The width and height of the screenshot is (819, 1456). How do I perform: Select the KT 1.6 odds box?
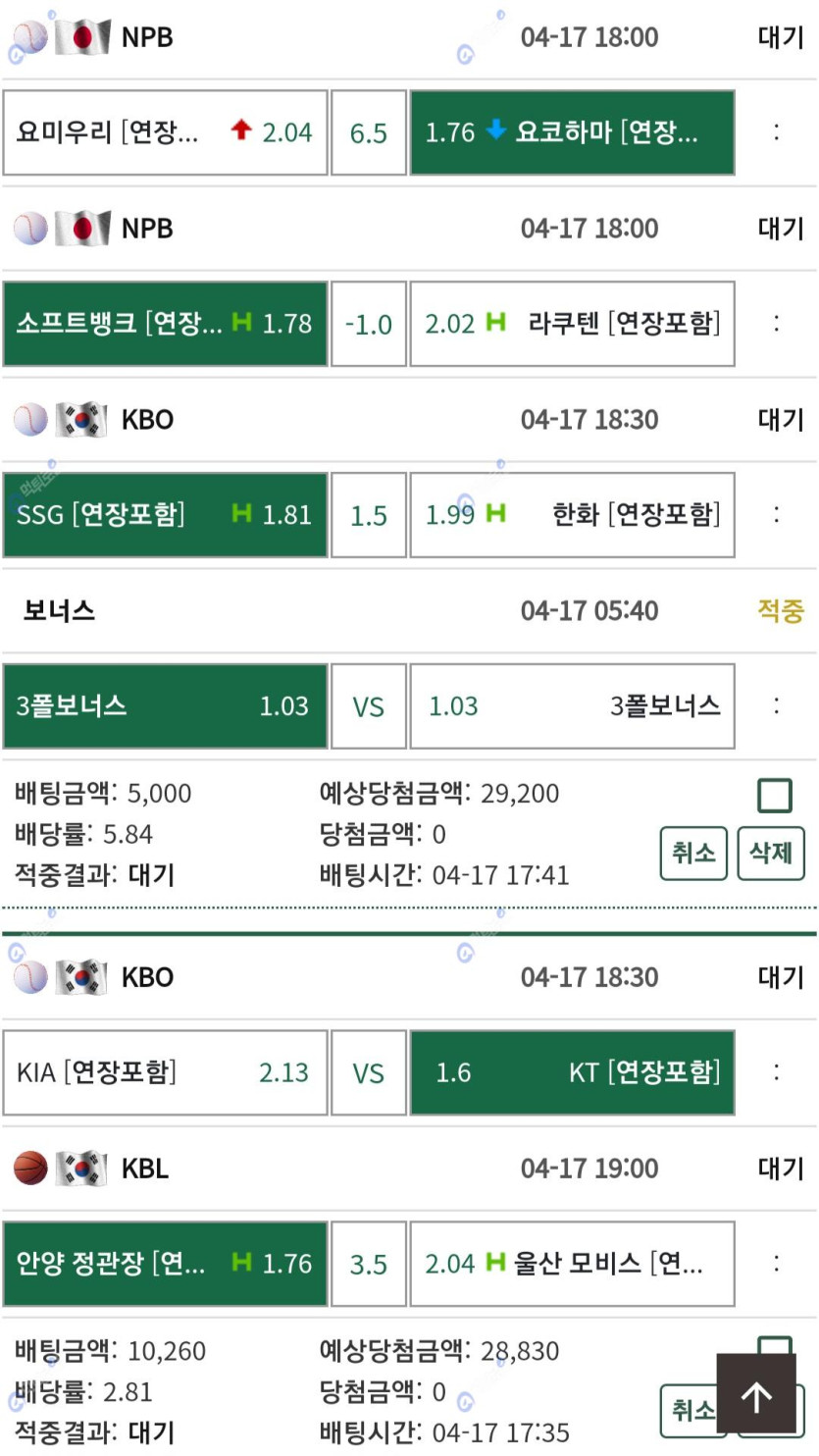click(x=572, y=1072)
